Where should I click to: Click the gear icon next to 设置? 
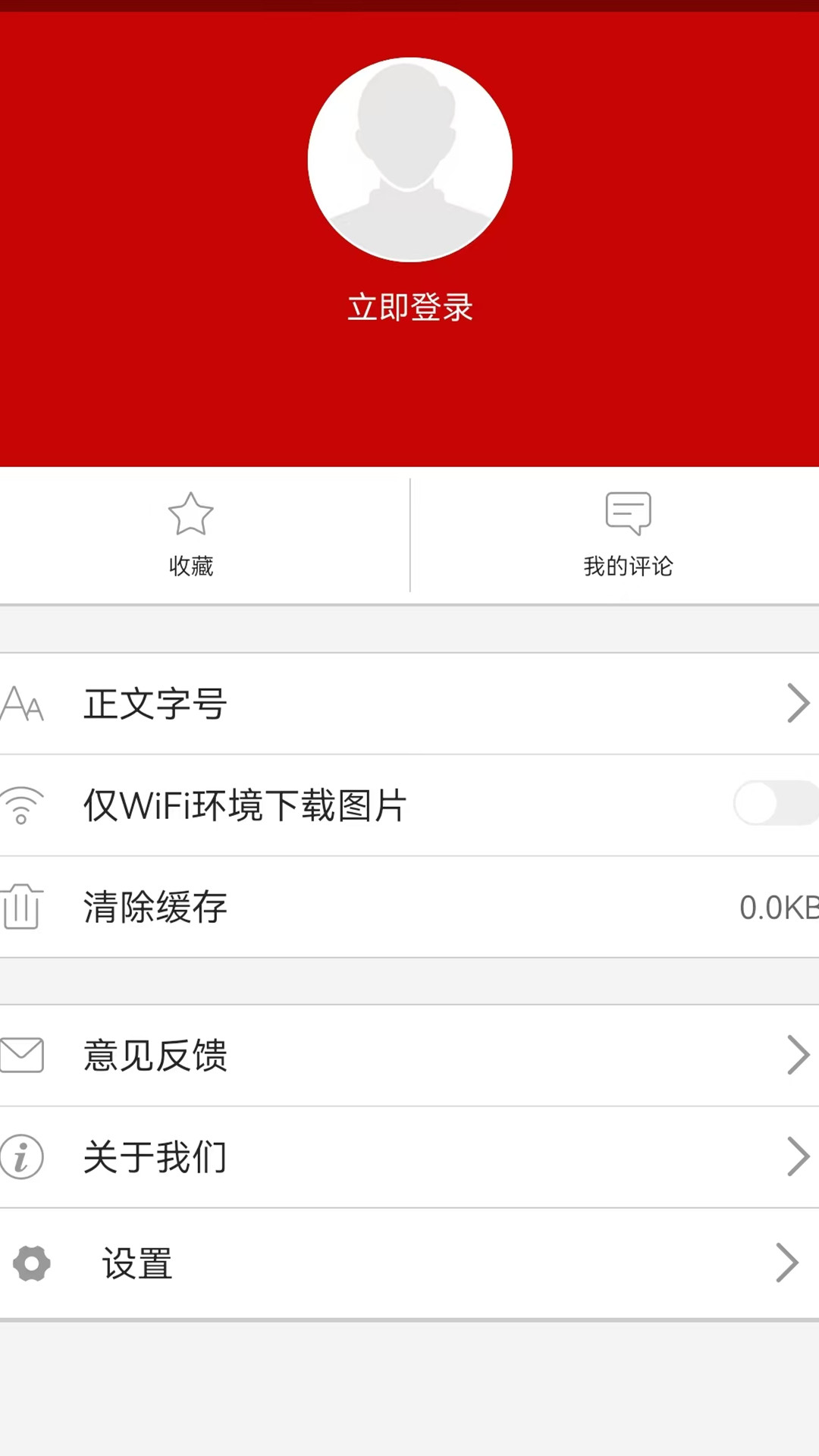coord(29,1263)
